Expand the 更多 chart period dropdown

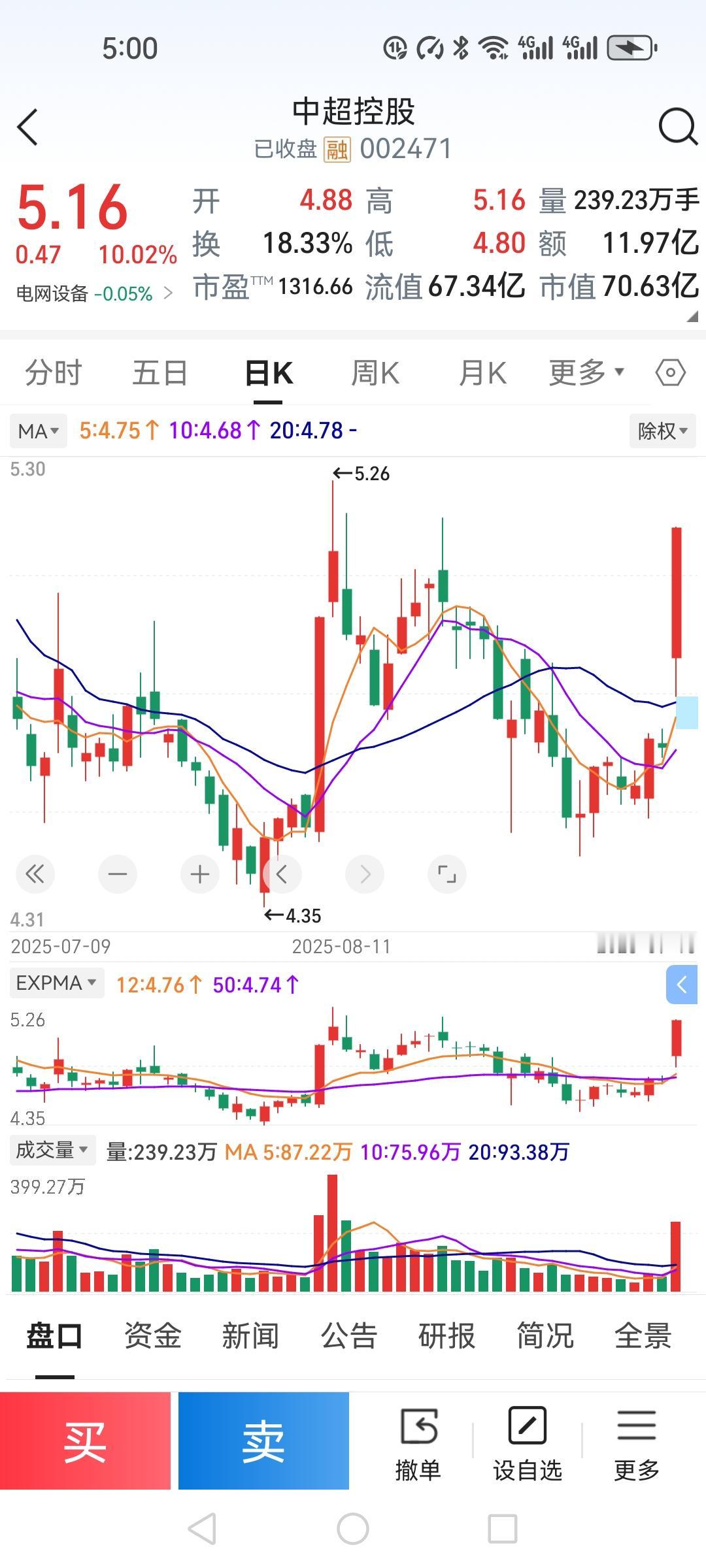point(586,373)
